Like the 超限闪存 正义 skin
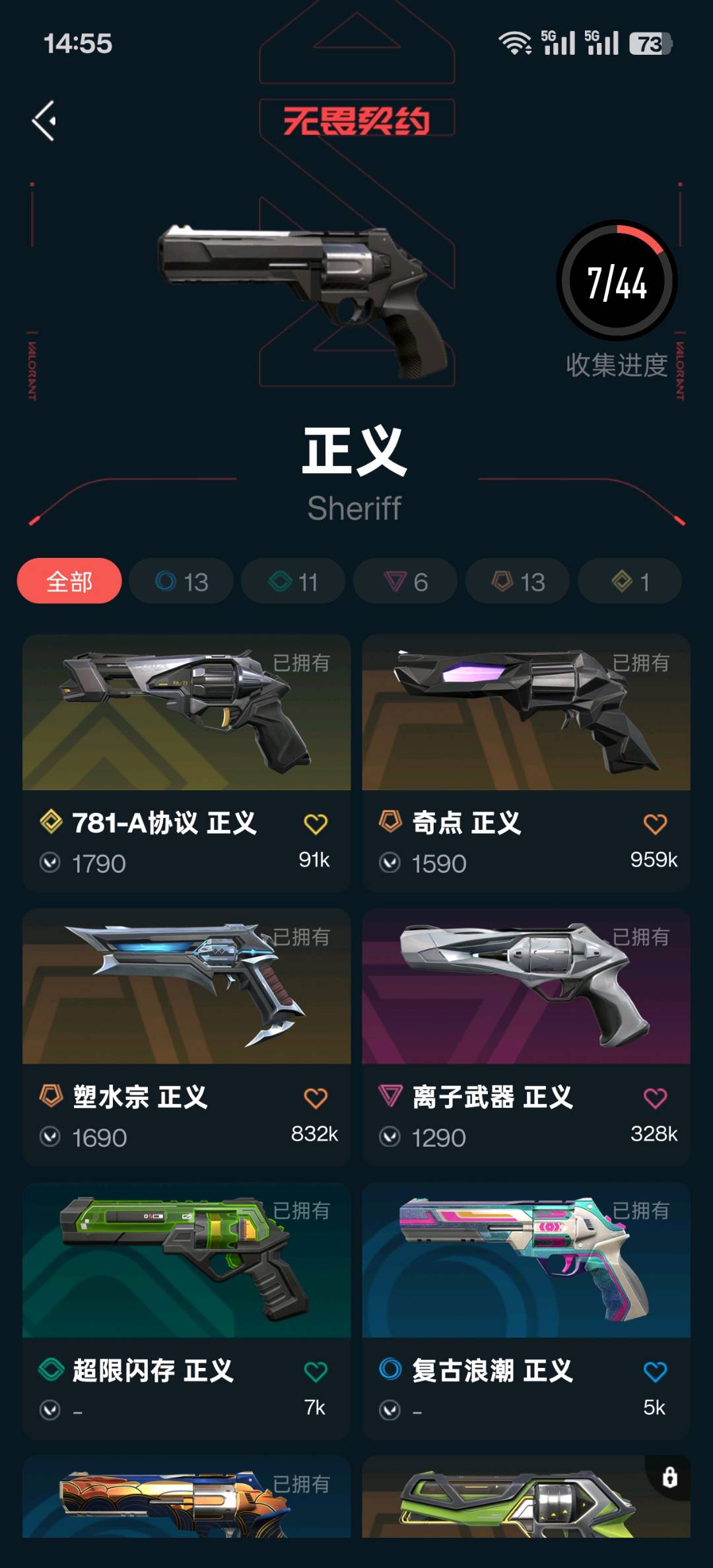713x1568 pixels. [x=316, y=1372]
